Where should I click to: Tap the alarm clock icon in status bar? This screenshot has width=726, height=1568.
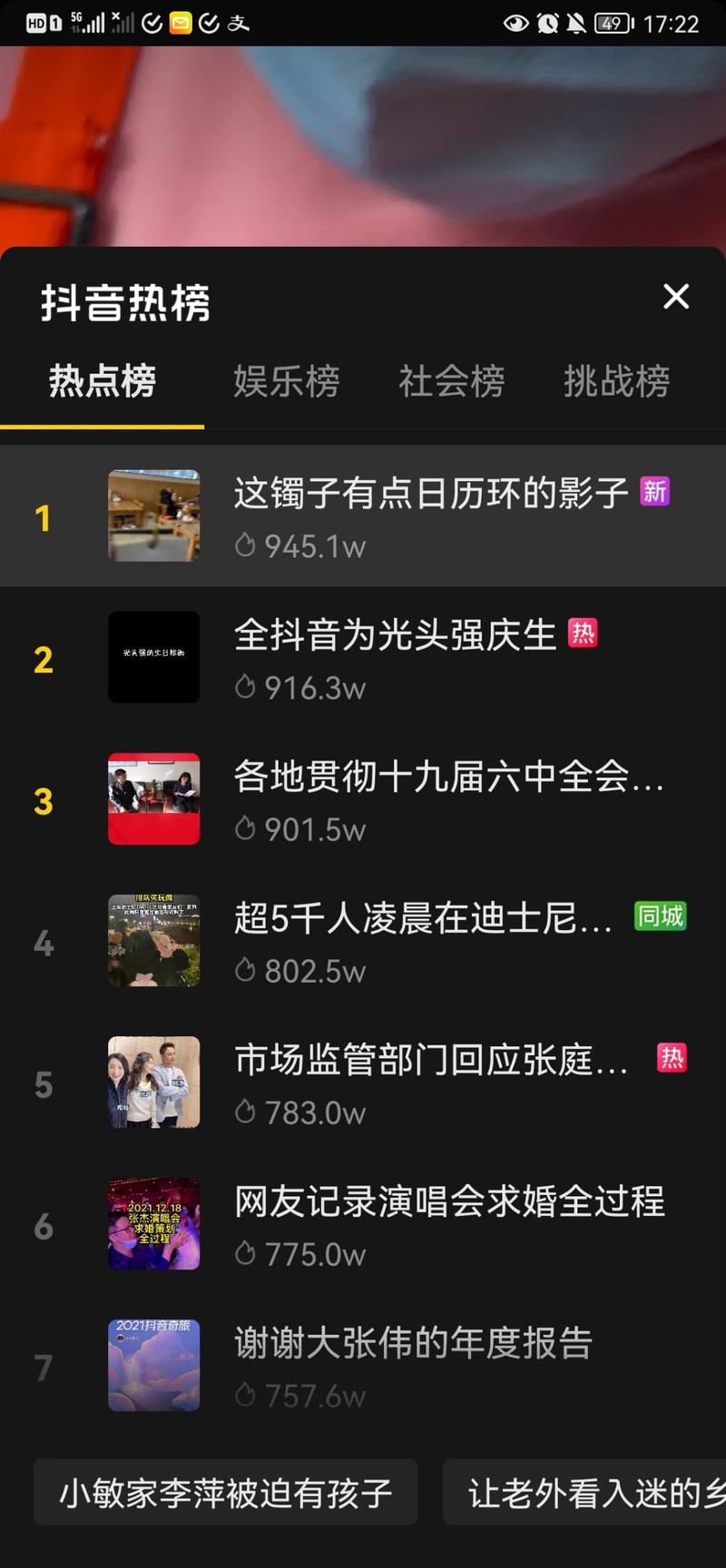click(545, 23)
